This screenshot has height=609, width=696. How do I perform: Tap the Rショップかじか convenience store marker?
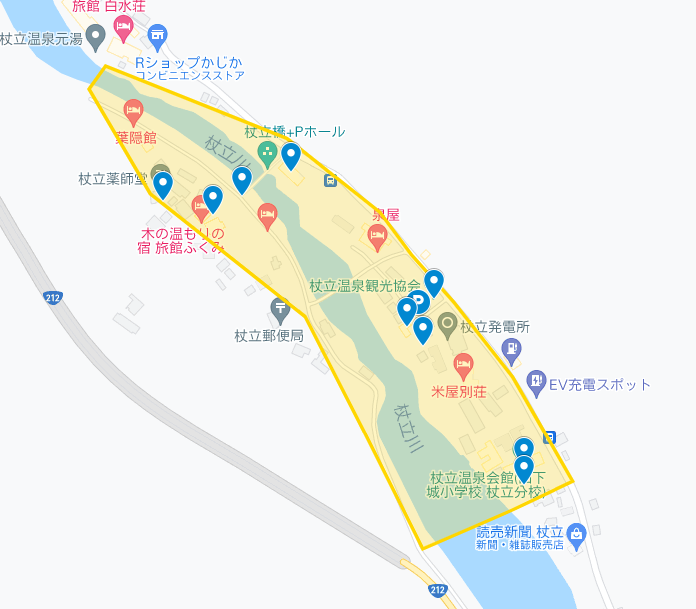tap(157, 37)
